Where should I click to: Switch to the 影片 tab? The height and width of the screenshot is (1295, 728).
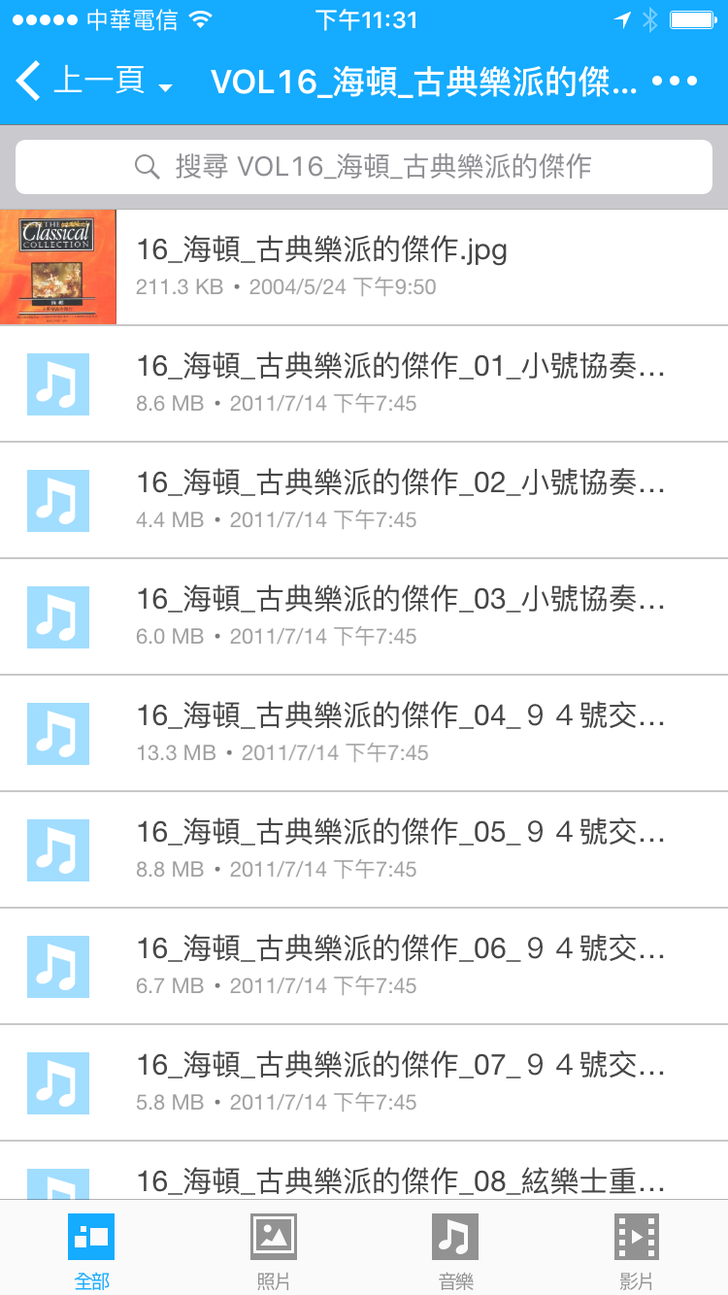(x=636, y=1250)
